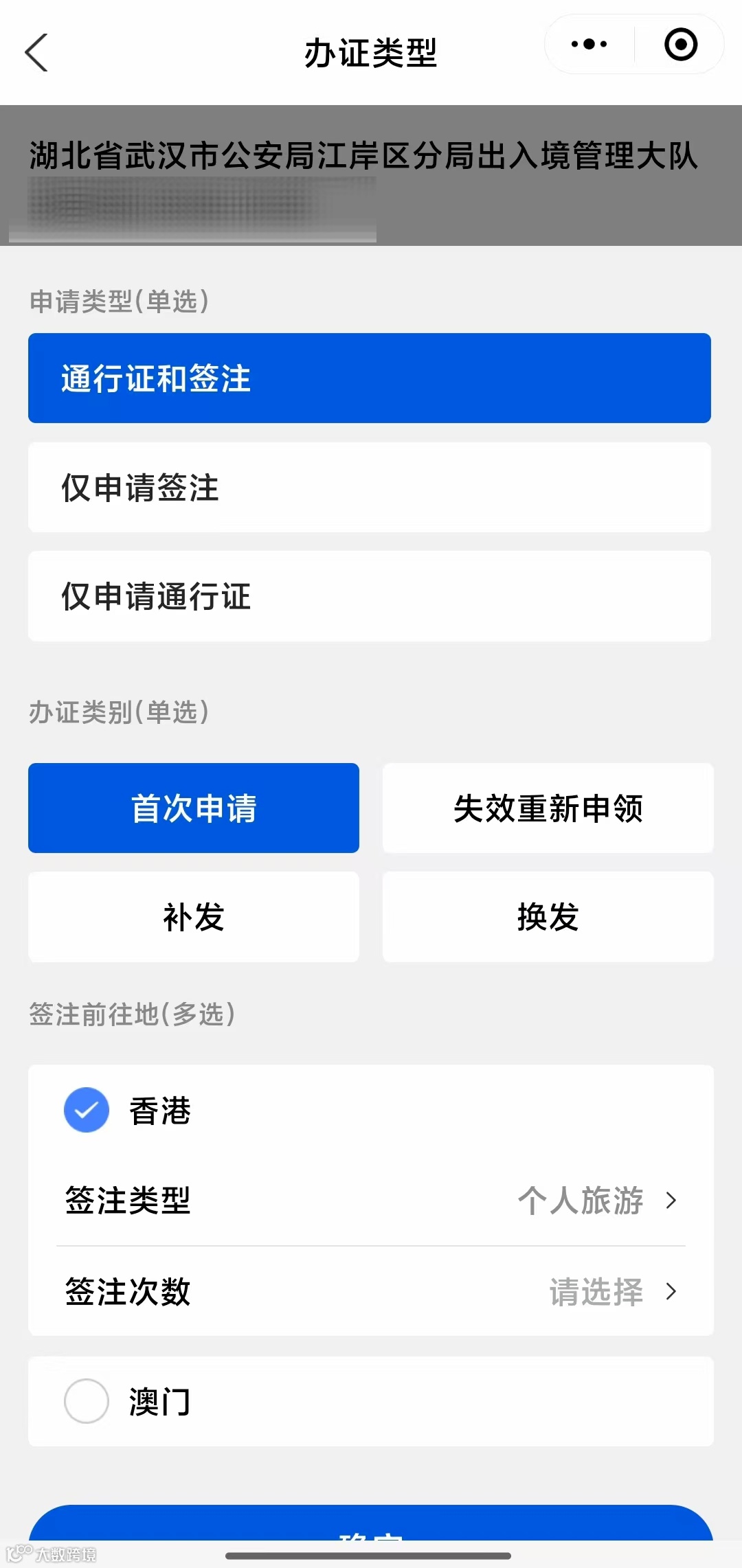
Task: Select 通行证和签注 application type
Action: pyautogui.click(x=370, y=378)
